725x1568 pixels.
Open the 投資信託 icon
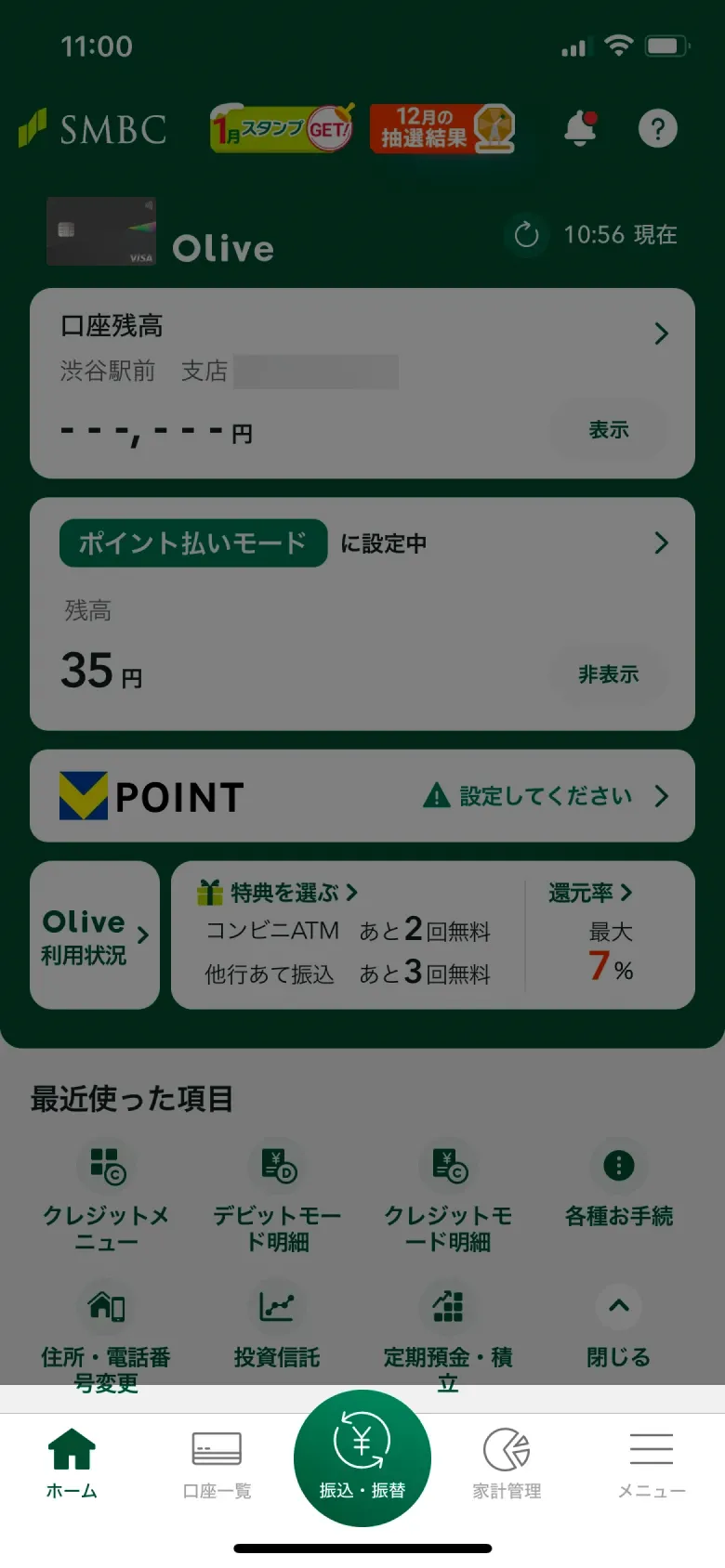(x=276, y=1328)
